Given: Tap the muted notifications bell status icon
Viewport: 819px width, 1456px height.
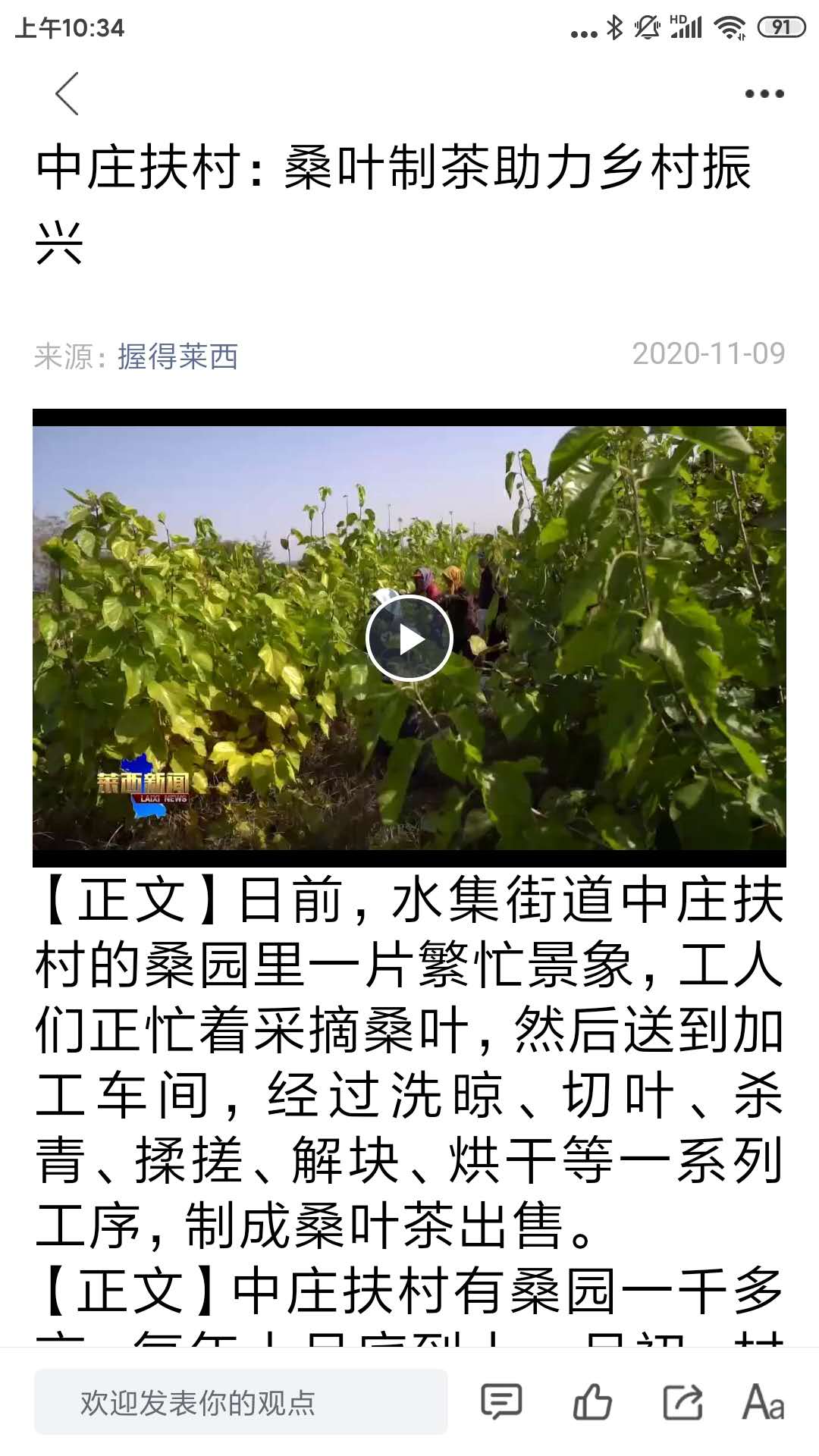Looking at the screenshot, I should pyautogui.click(x=646, y=25).
